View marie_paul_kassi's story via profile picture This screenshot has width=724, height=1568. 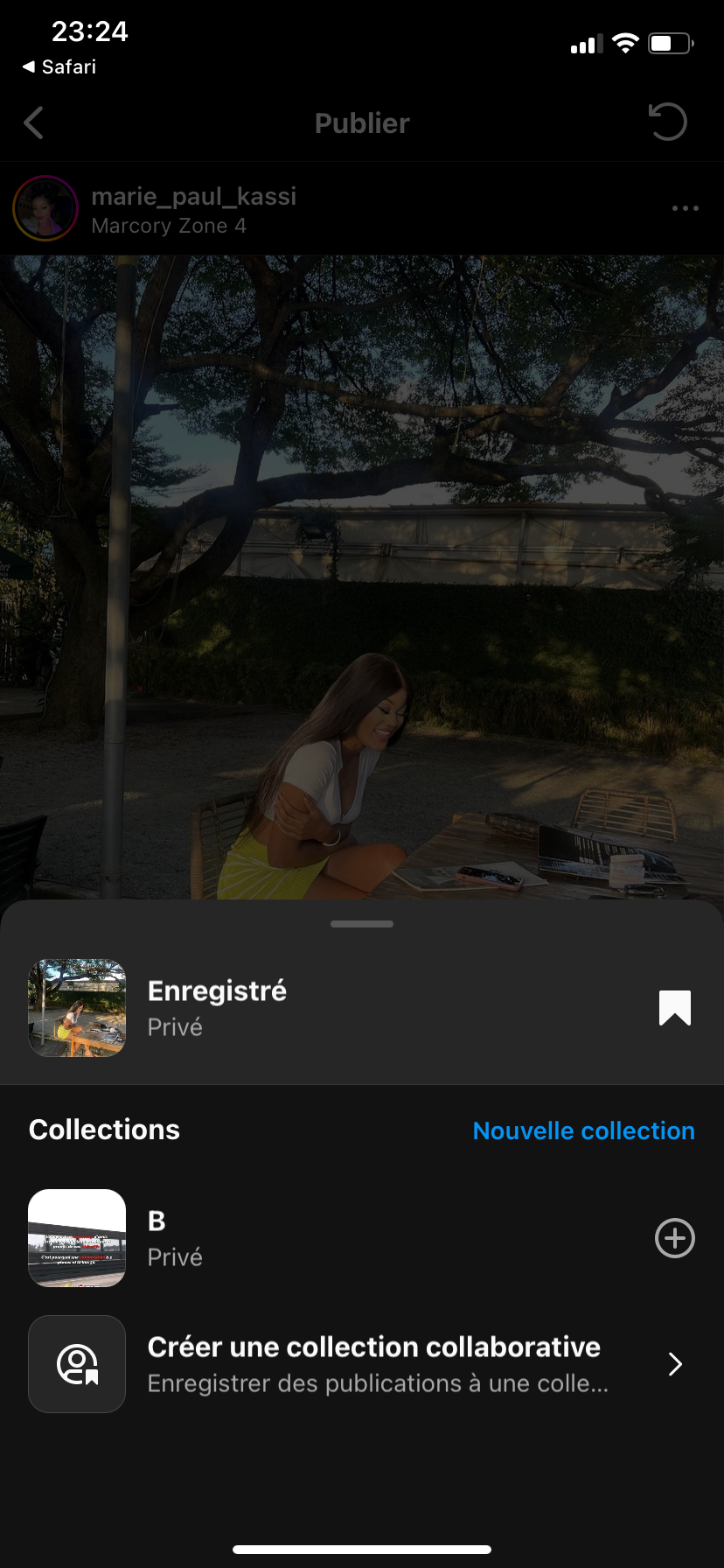point(45,208)
